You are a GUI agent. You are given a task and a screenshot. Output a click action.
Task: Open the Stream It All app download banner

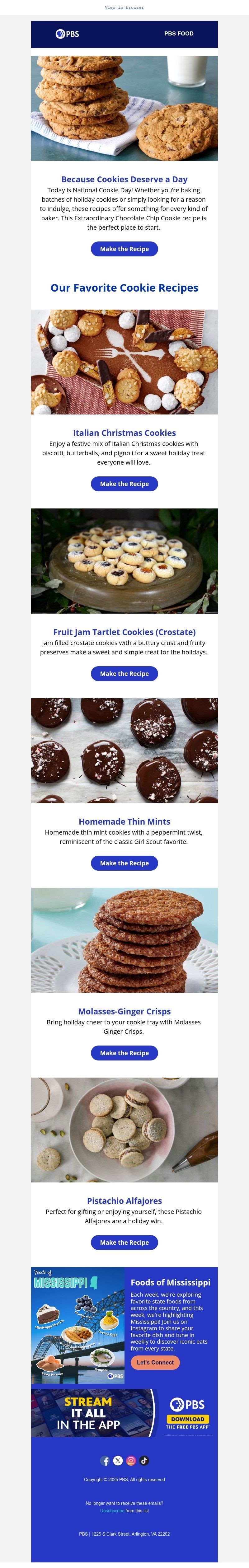[x=124, y=1413]
